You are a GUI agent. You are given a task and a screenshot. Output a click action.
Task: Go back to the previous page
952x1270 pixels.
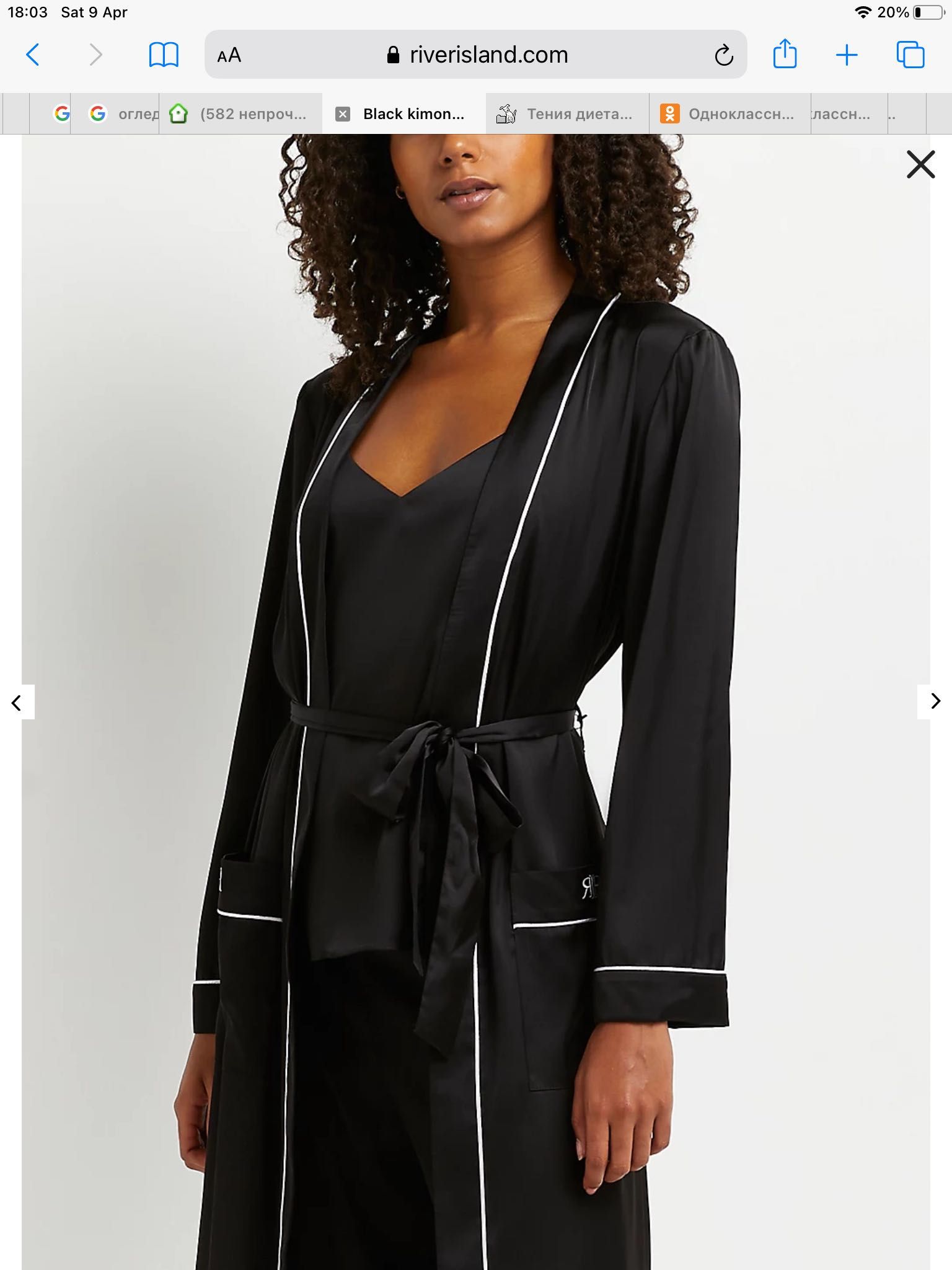pos(33,55)
